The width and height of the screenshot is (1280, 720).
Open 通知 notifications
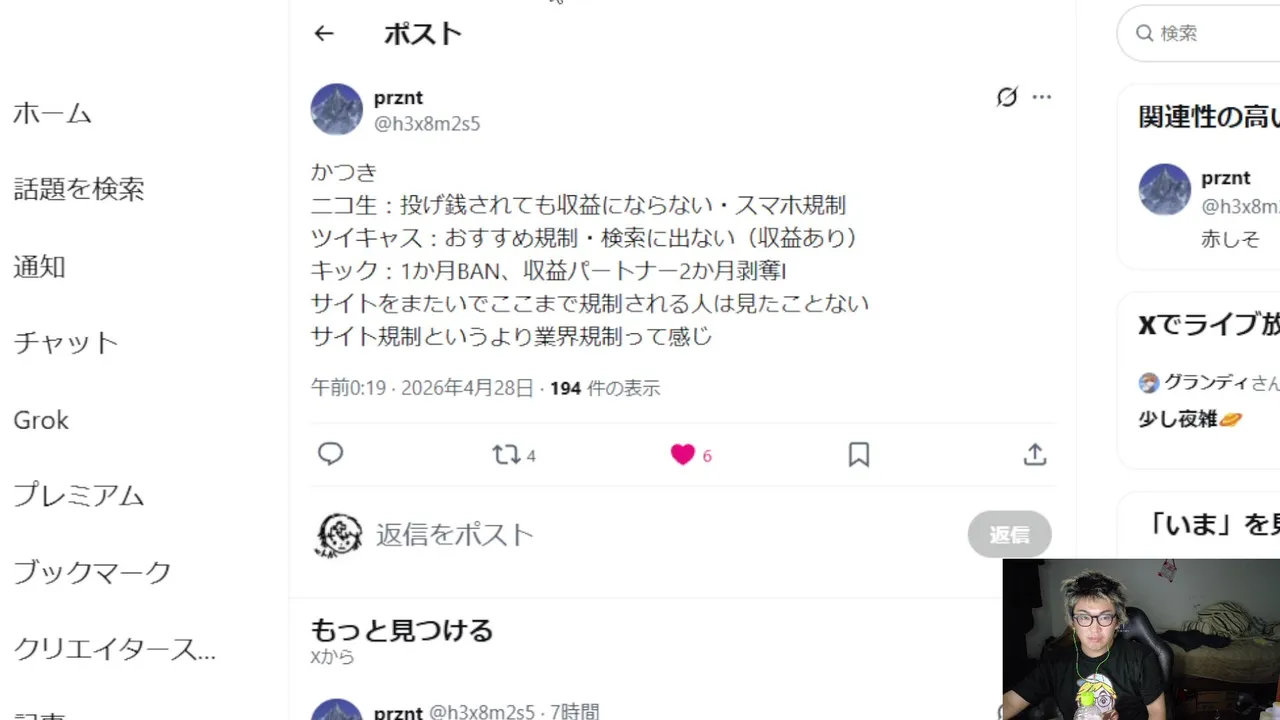click(39, 266)
